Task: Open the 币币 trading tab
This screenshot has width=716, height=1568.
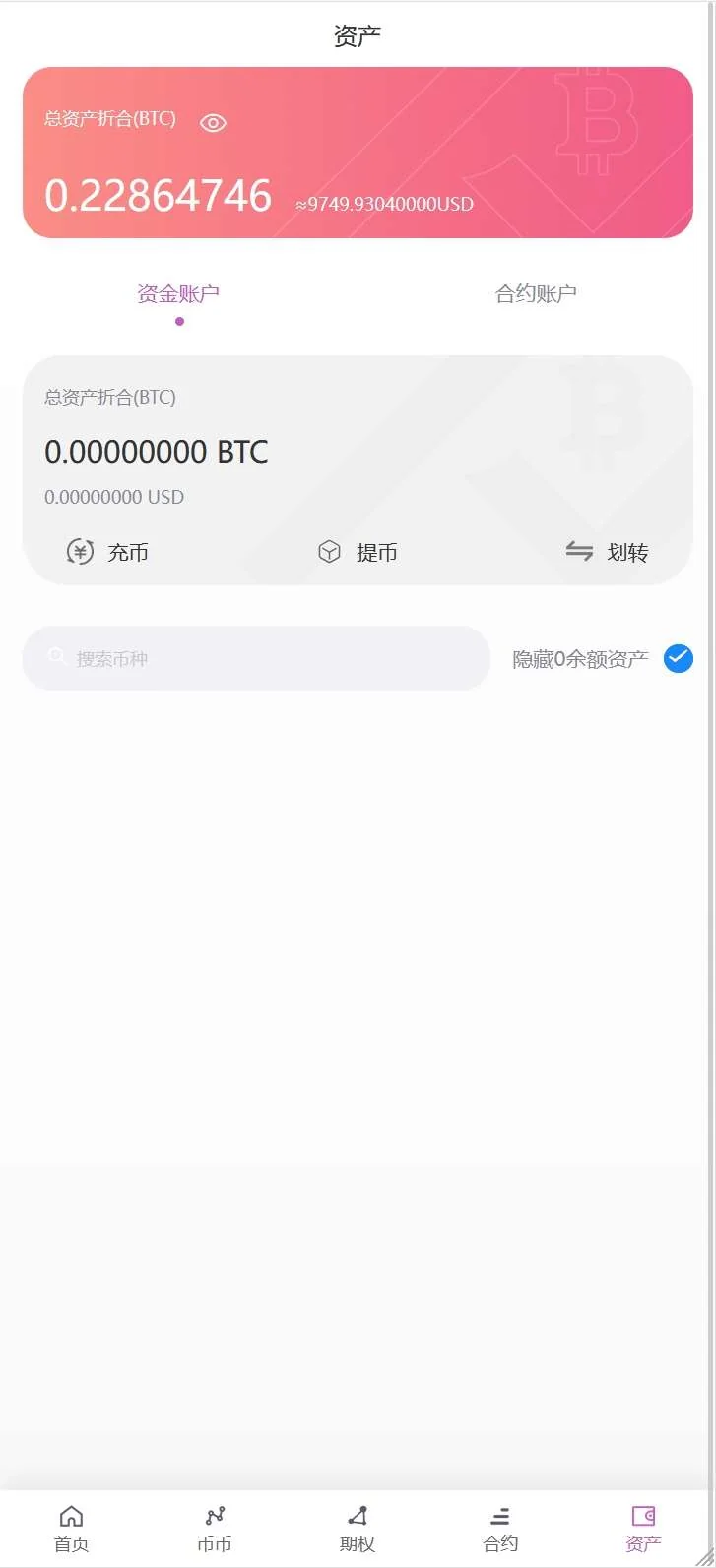Action: pyautogui.click(x=215, y=1529)
